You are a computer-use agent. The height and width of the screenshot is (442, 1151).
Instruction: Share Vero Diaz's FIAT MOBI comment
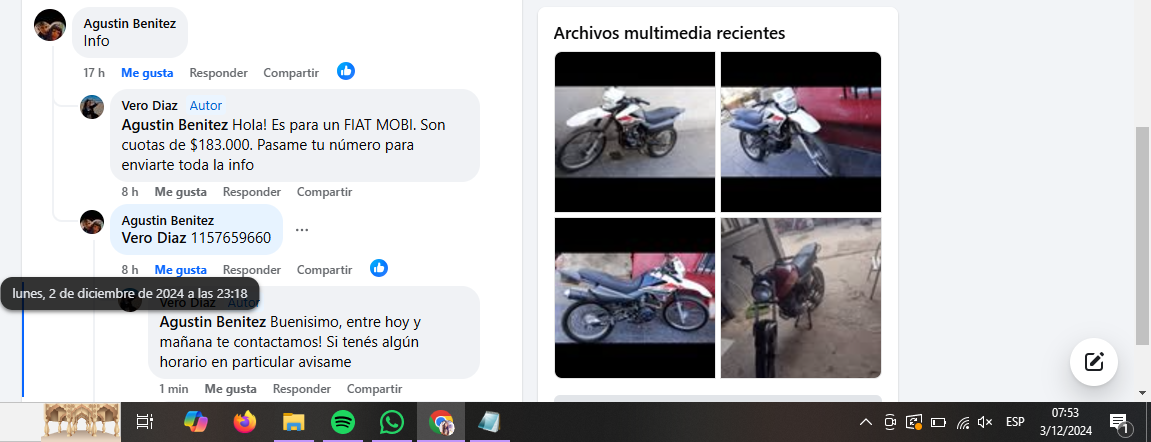coord(325,192)
